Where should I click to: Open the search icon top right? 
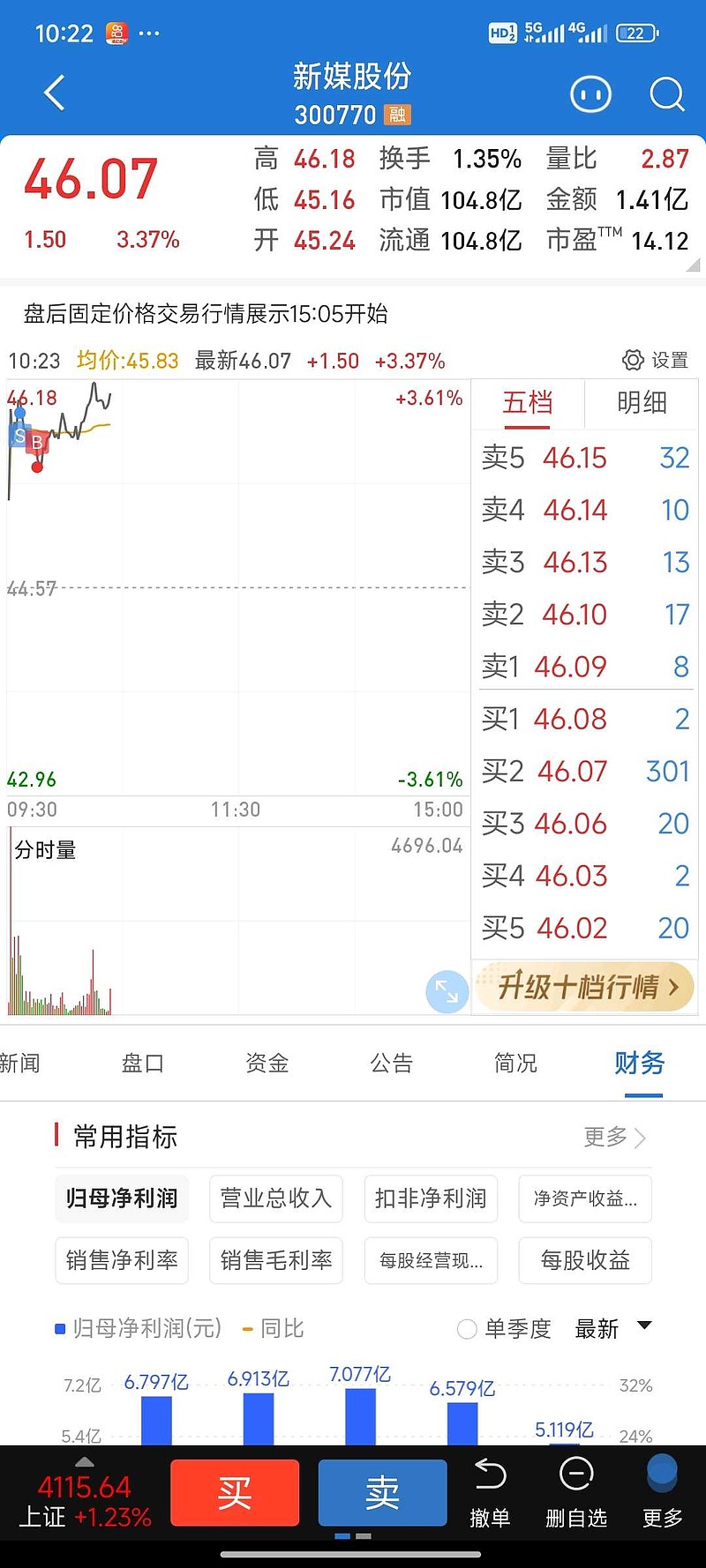[667, 93]
